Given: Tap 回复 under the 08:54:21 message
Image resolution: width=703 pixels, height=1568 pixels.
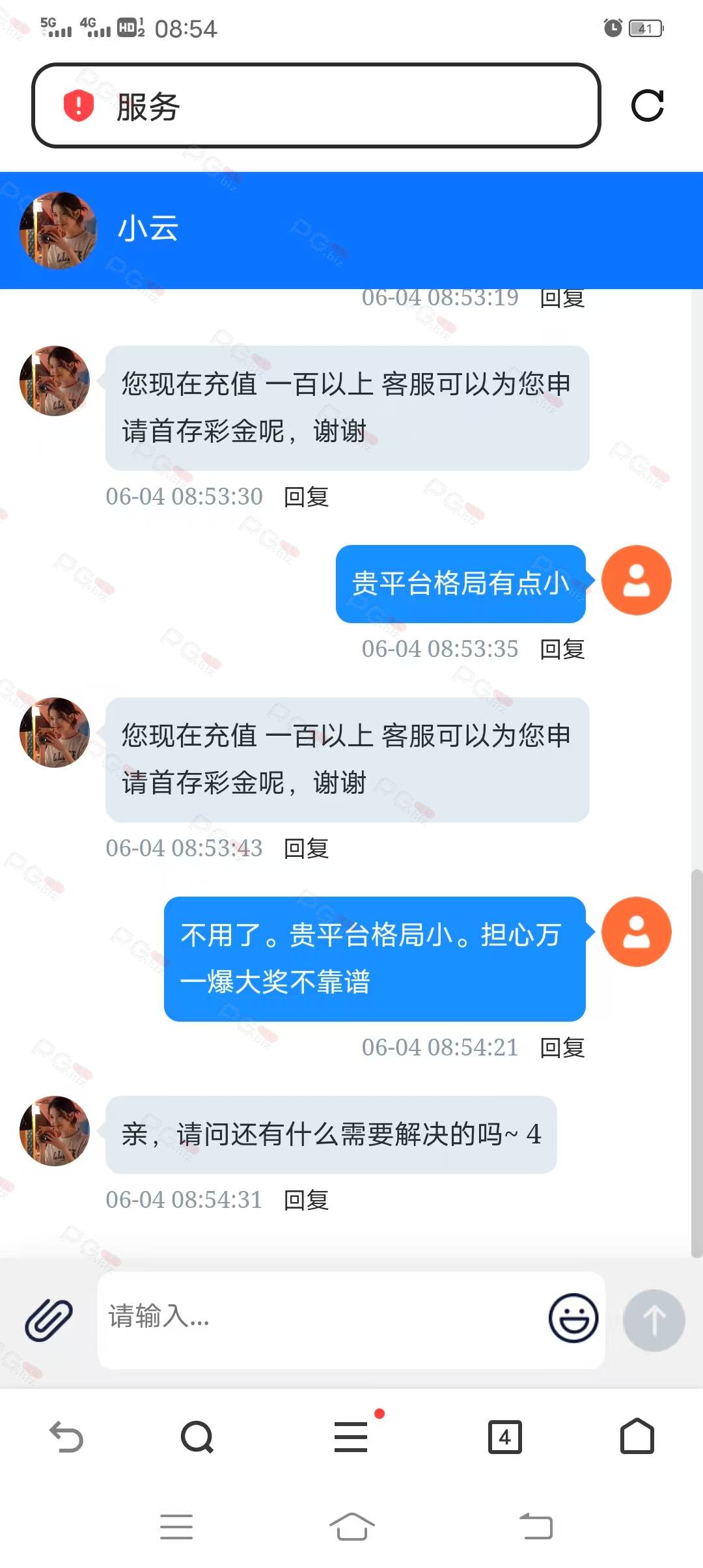Looking at the screenshot, I should tap(562, 1048).
